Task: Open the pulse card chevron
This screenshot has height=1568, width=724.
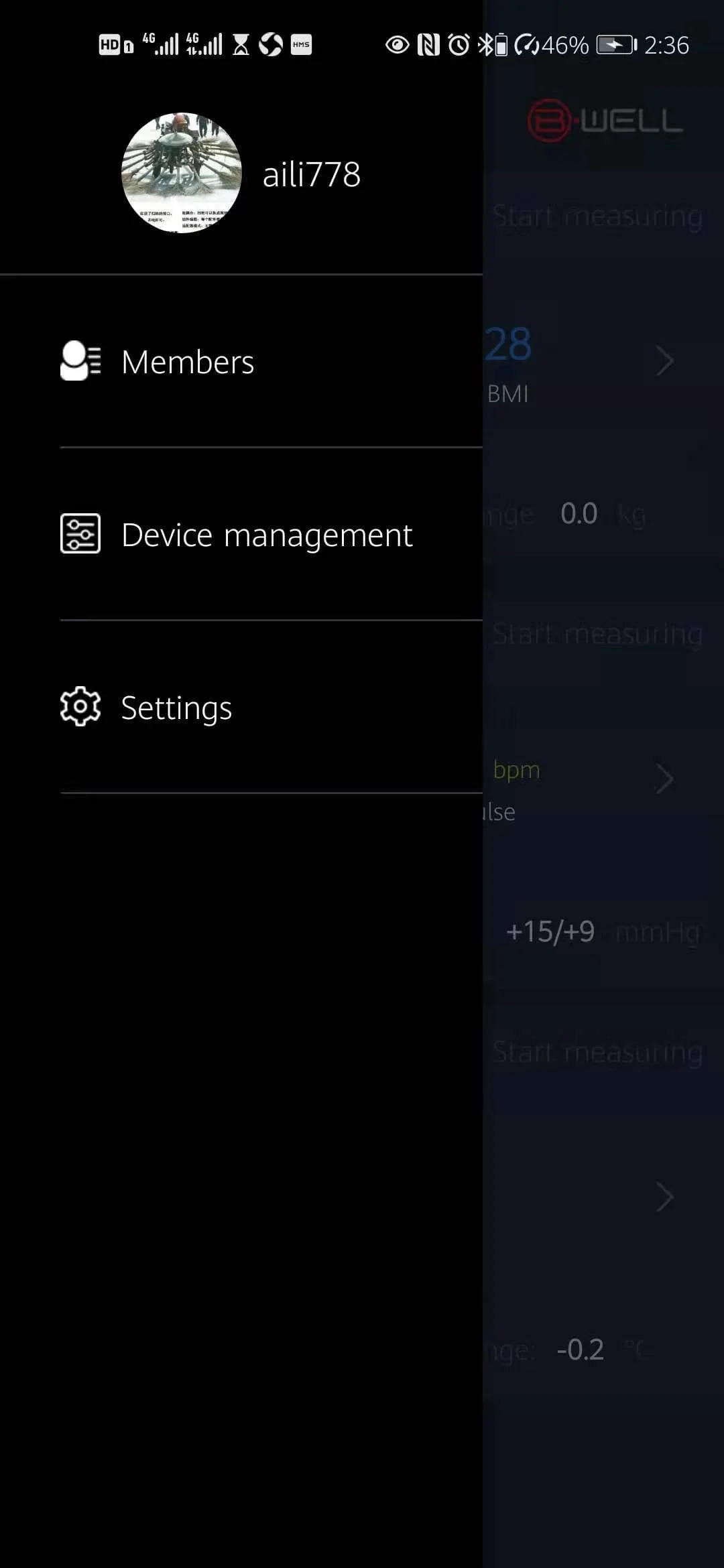Action: [x=664, y=777]
